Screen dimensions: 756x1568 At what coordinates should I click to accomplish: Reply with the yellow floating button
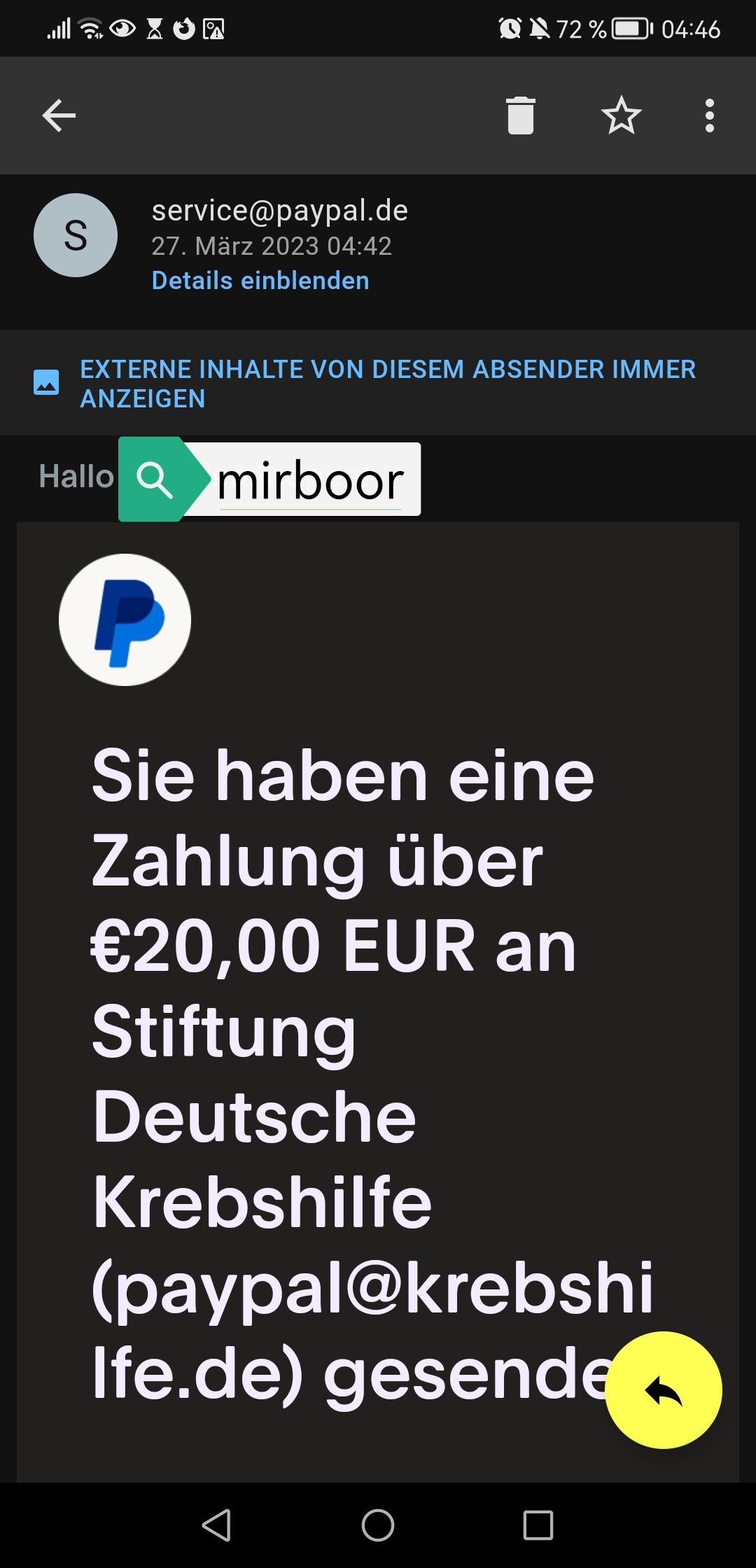coord(663,1389)
